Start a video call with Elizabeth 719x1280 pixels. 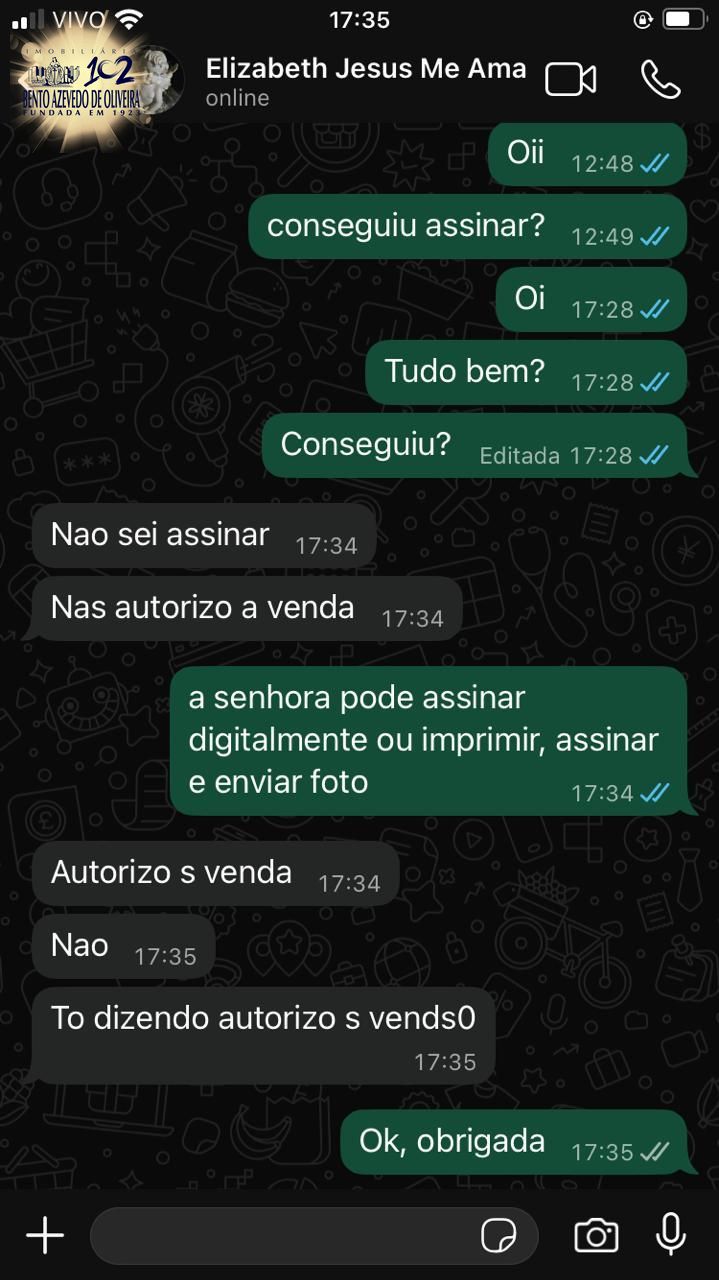click(x=570, y=80)
